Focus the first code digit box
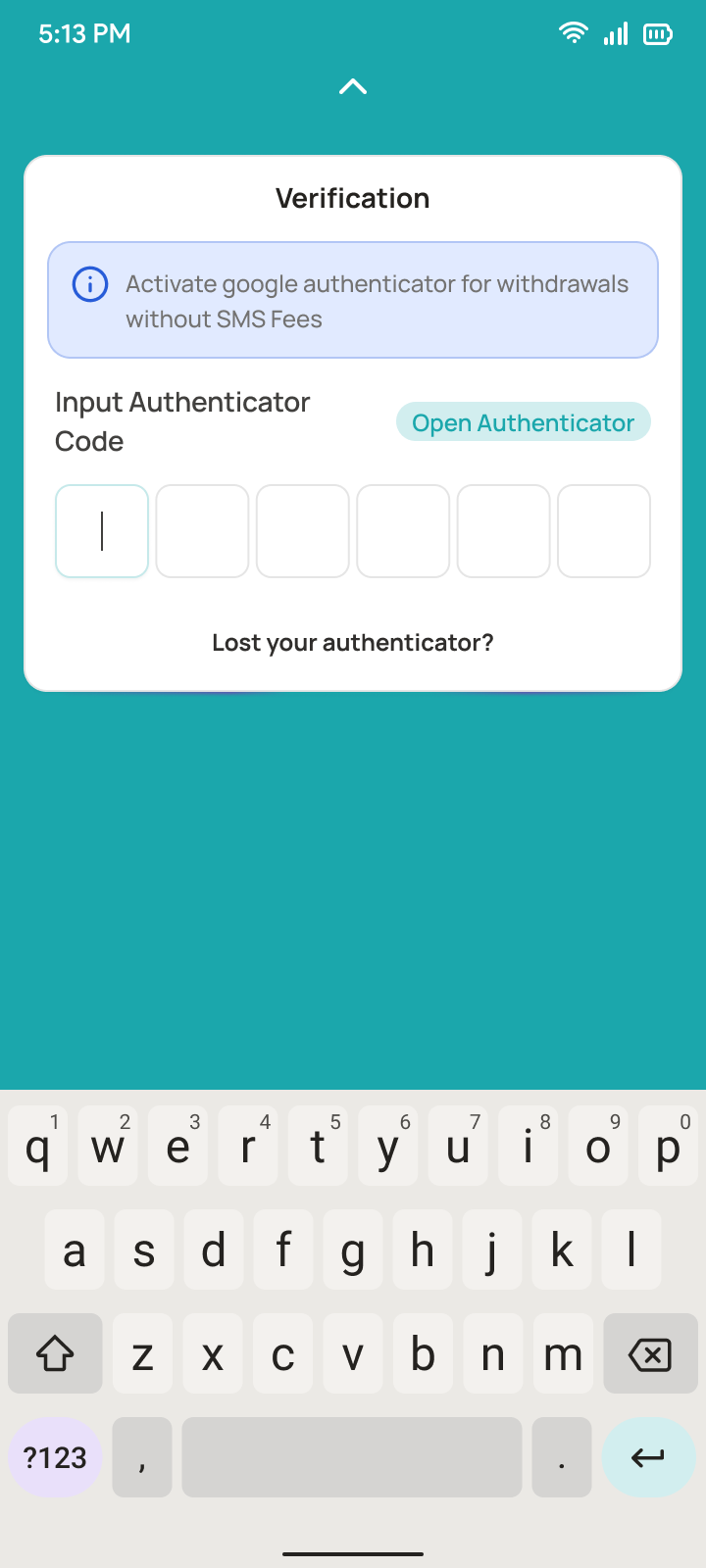The image size is (706, 1568). [102, 531]
